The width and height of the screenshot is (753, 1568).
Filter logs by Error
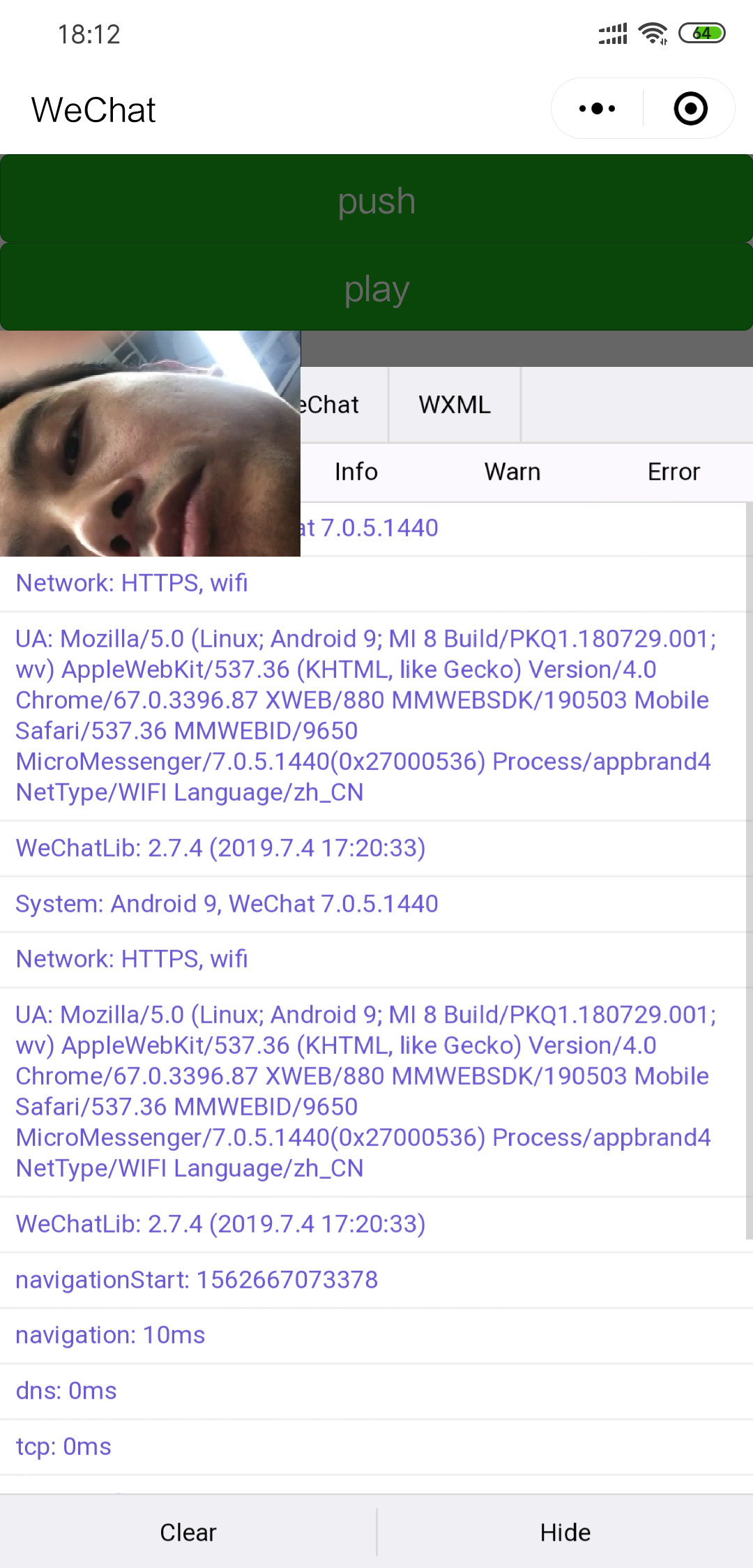674,472
